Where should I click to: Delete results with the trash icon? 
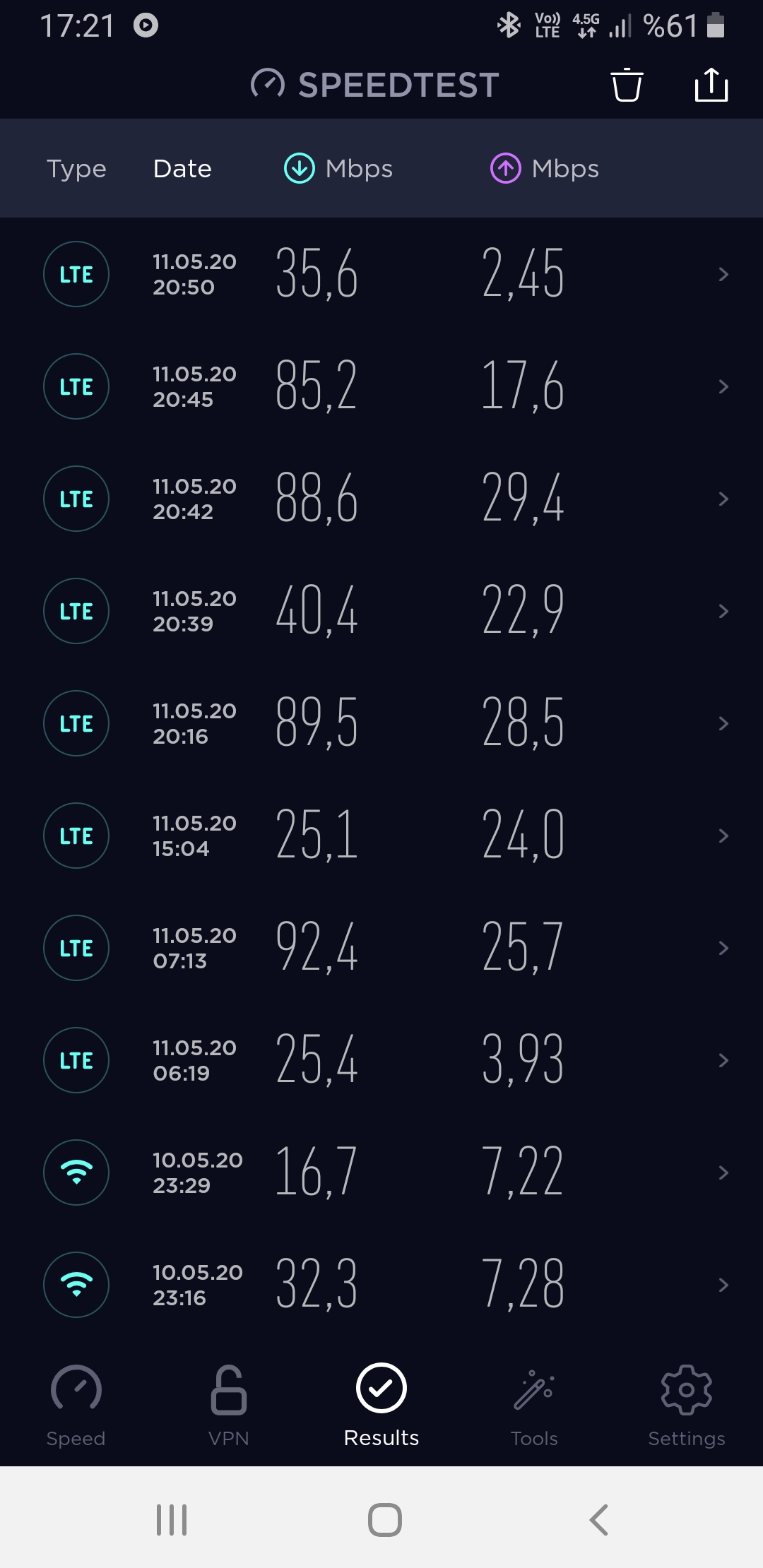627,85
